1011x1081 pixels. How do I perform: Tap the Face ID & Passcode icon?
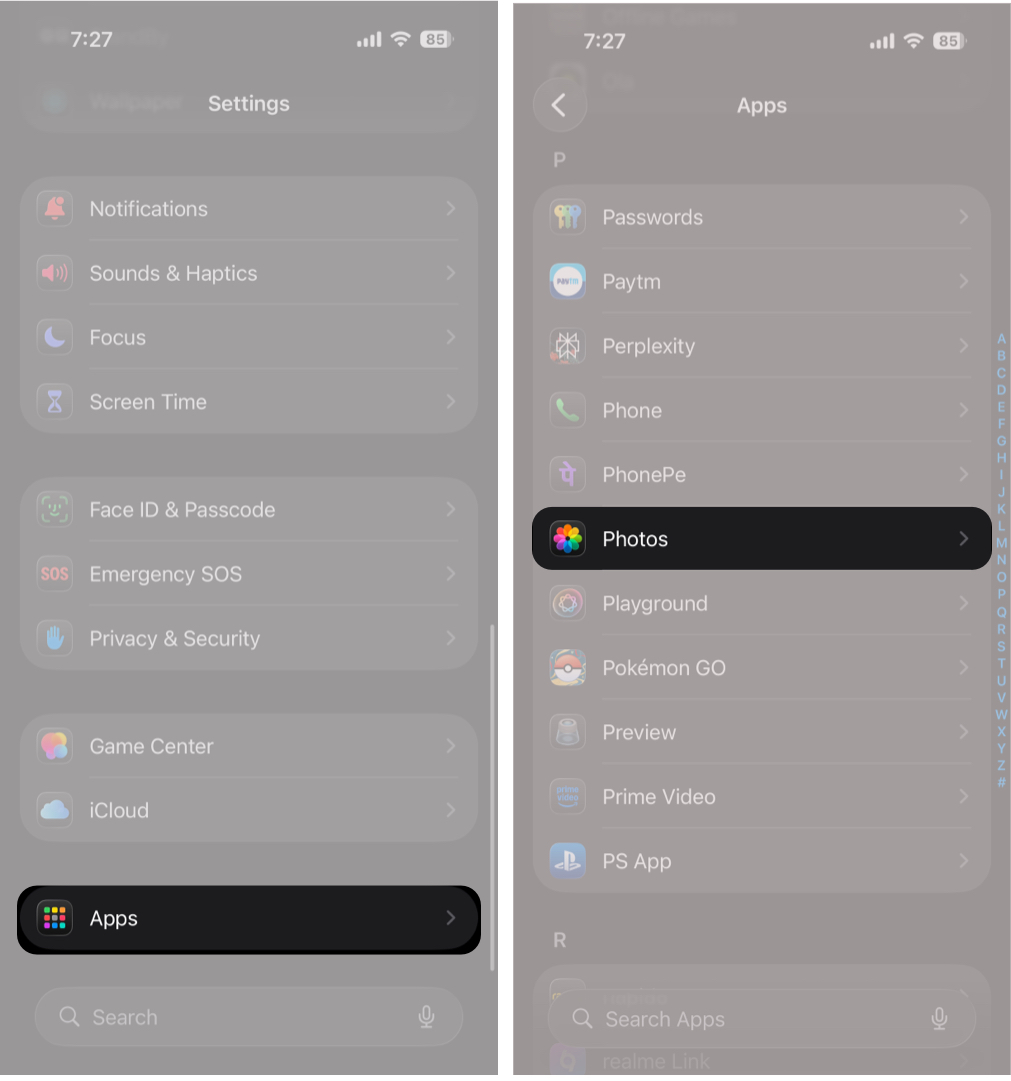click(55, 509)
